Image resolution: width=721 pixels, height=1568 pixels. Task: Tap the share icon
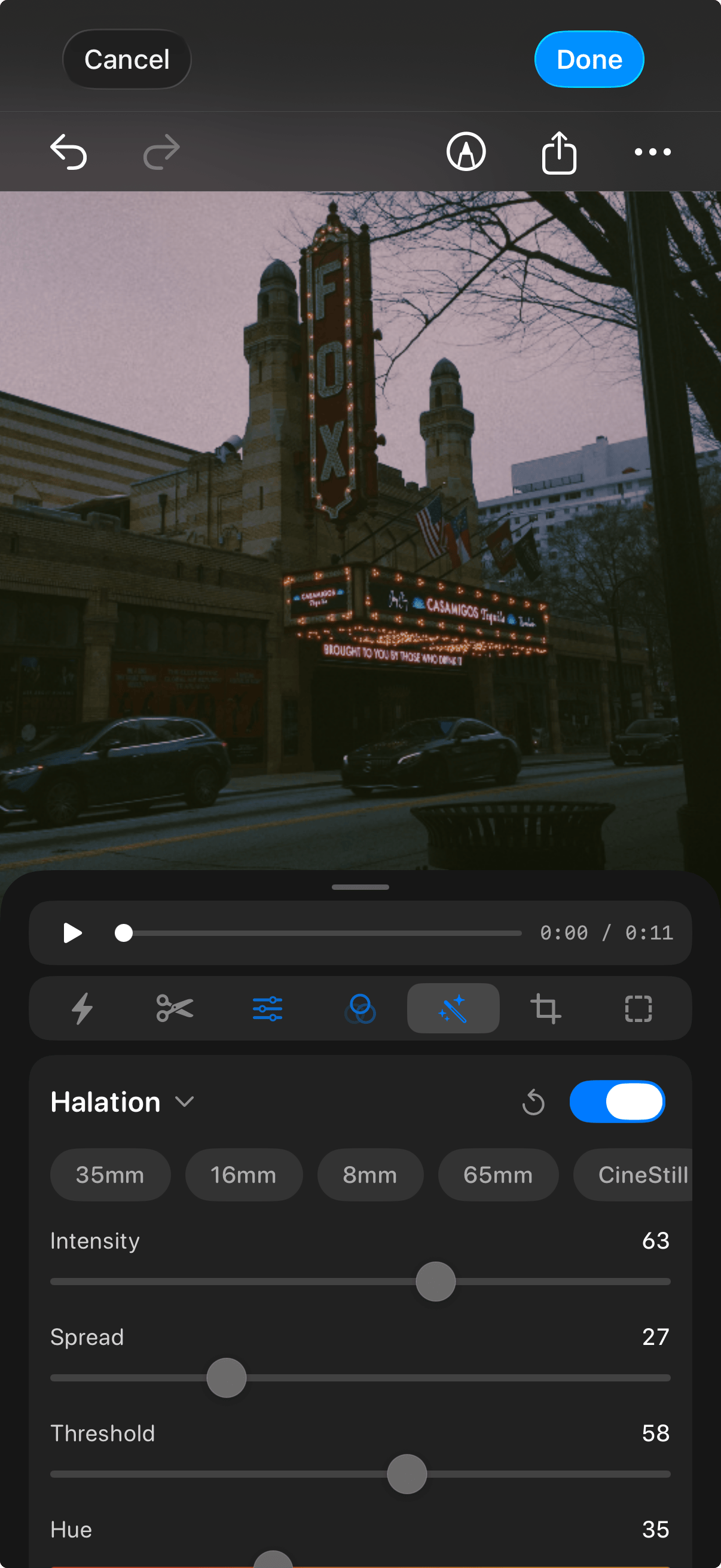(558, 152)
